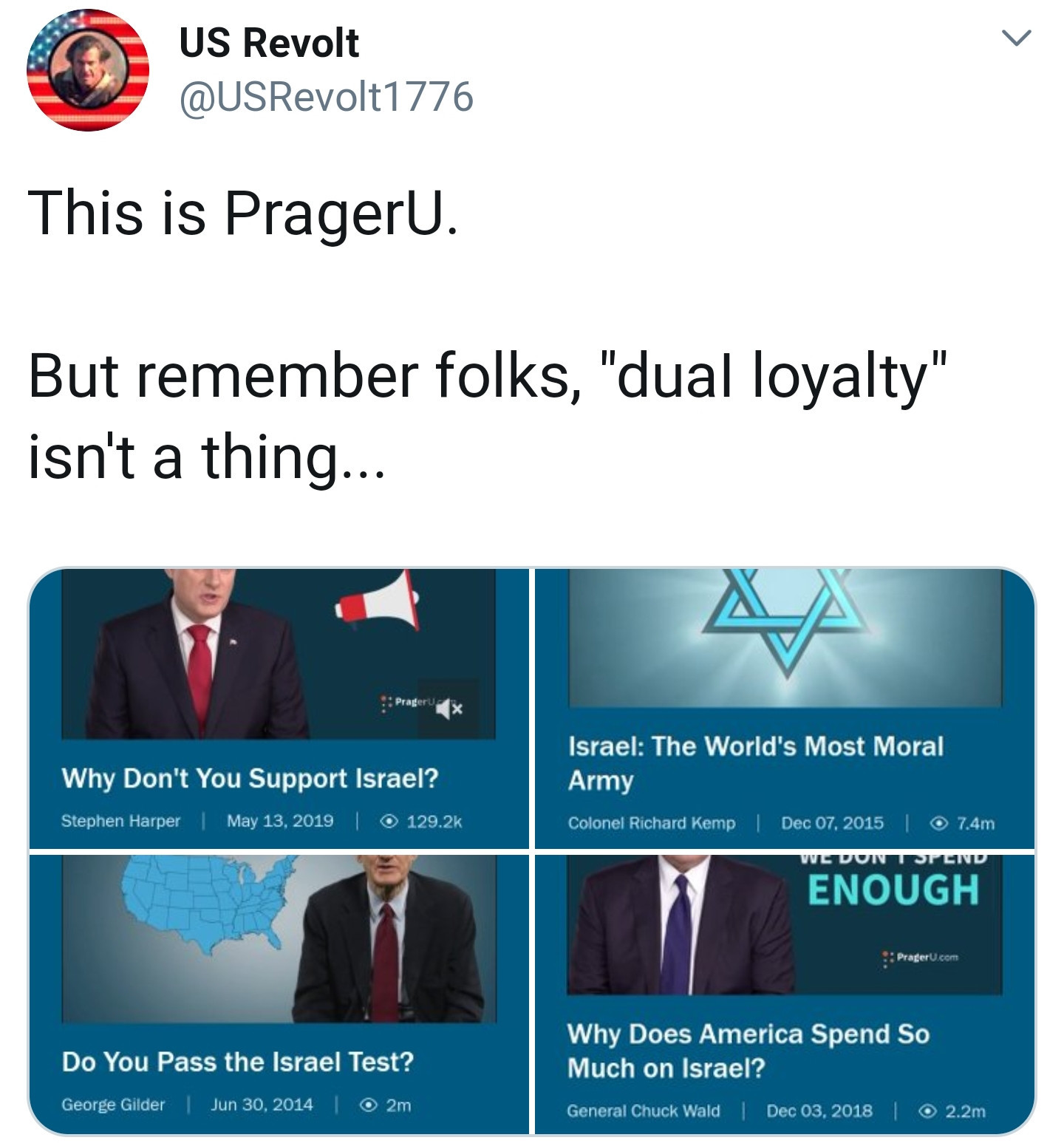Open the 'Why Don't You Support Israel?' image

tap(279, 708)
